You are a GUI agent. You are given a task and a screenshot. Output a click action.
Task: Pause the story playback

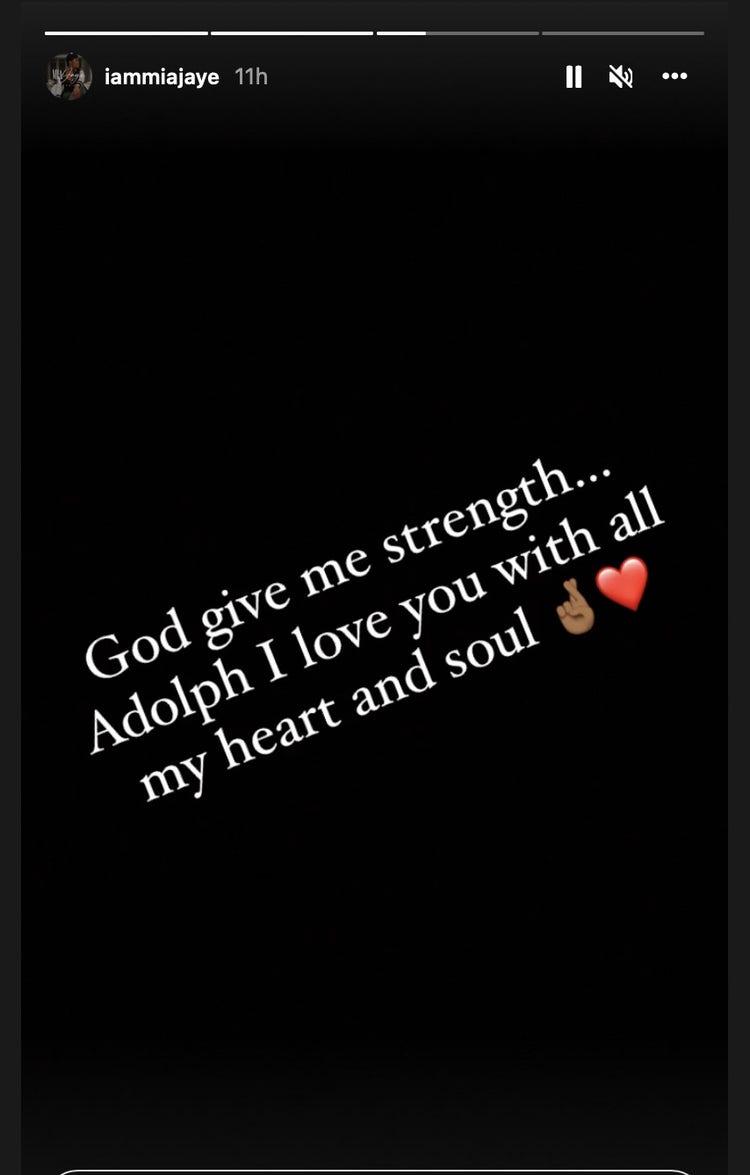pyautogui.click(x=574, y=77)
